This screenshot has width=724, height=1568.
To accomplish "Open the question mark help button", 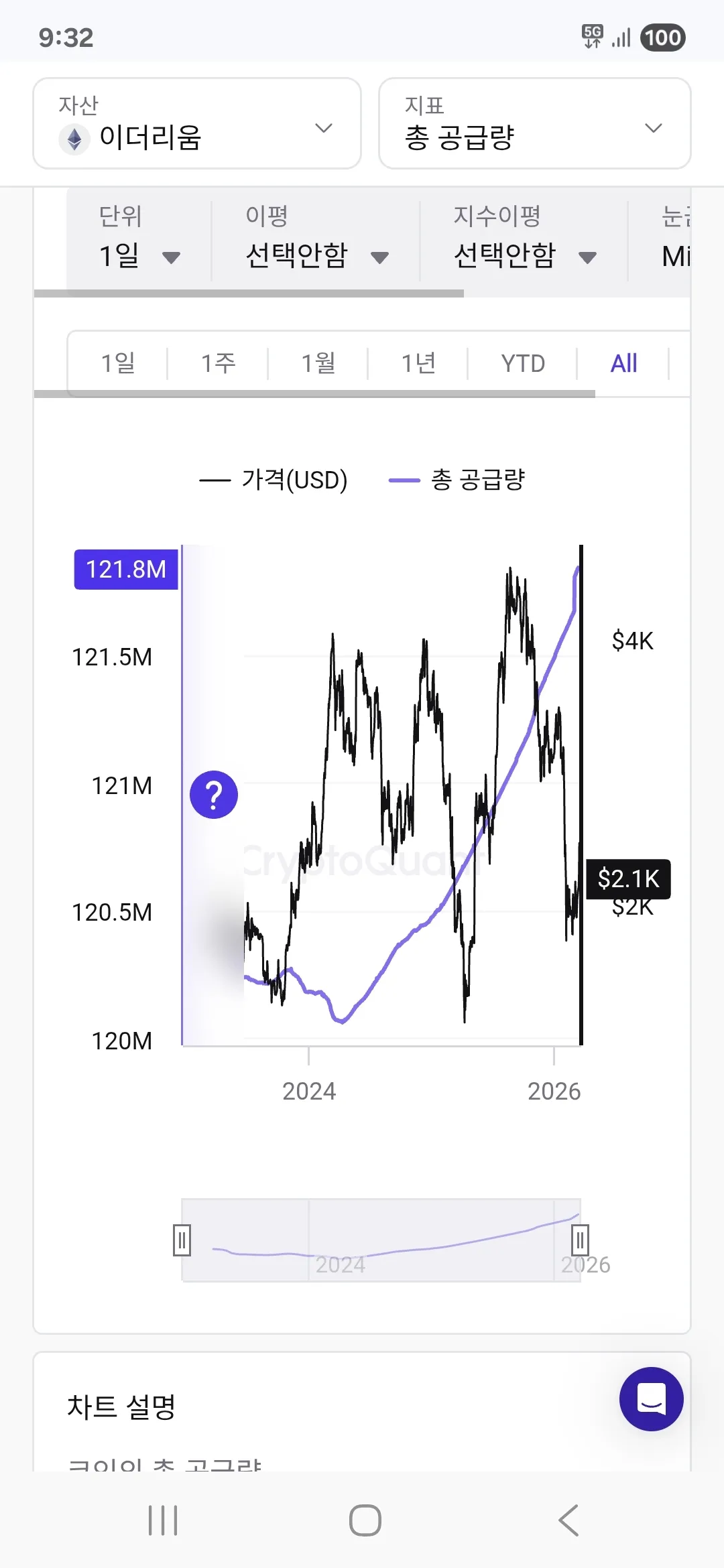I will coord(214,795).
